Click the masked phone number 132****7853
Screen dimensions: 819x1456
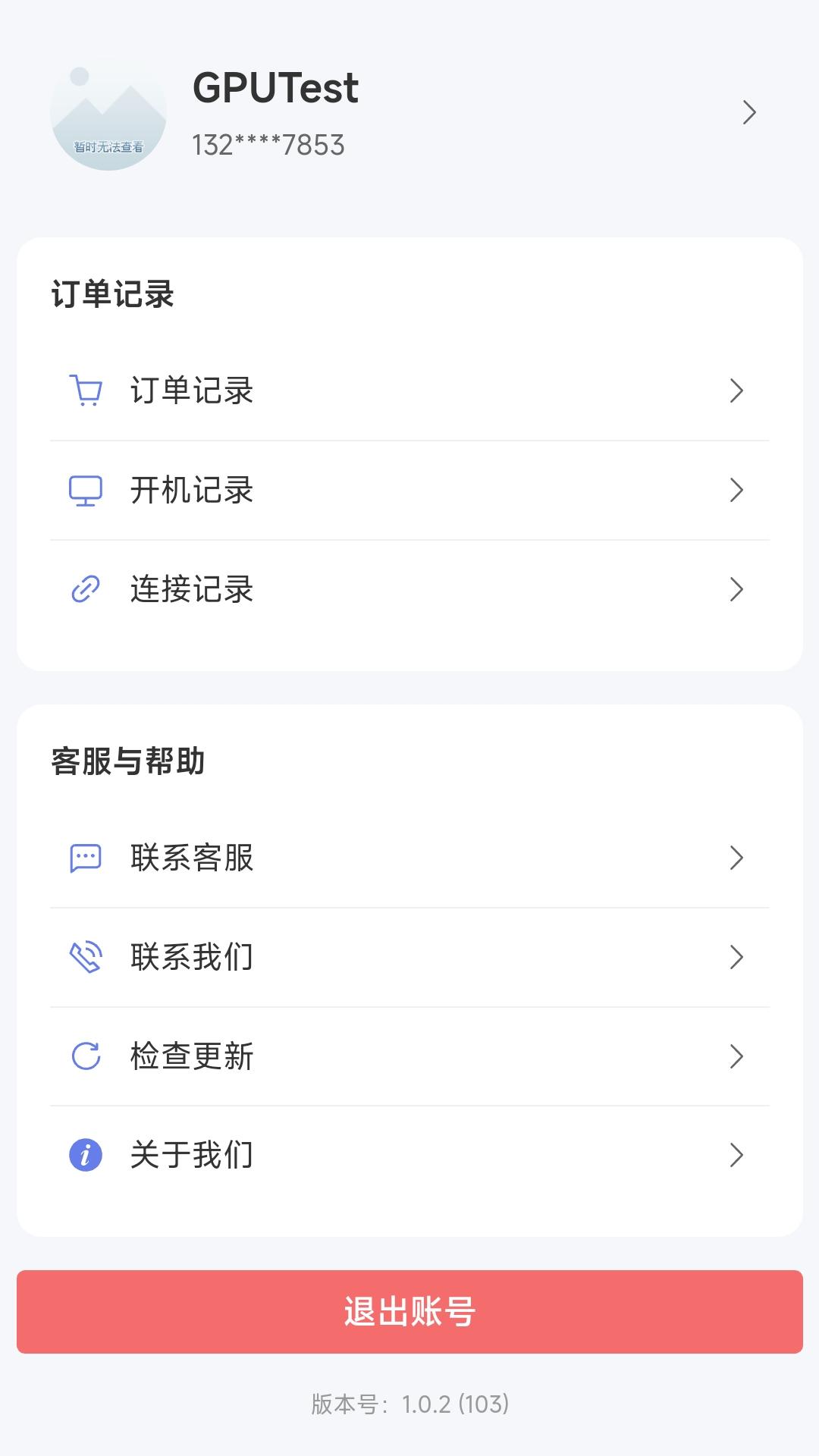(267, 144)
